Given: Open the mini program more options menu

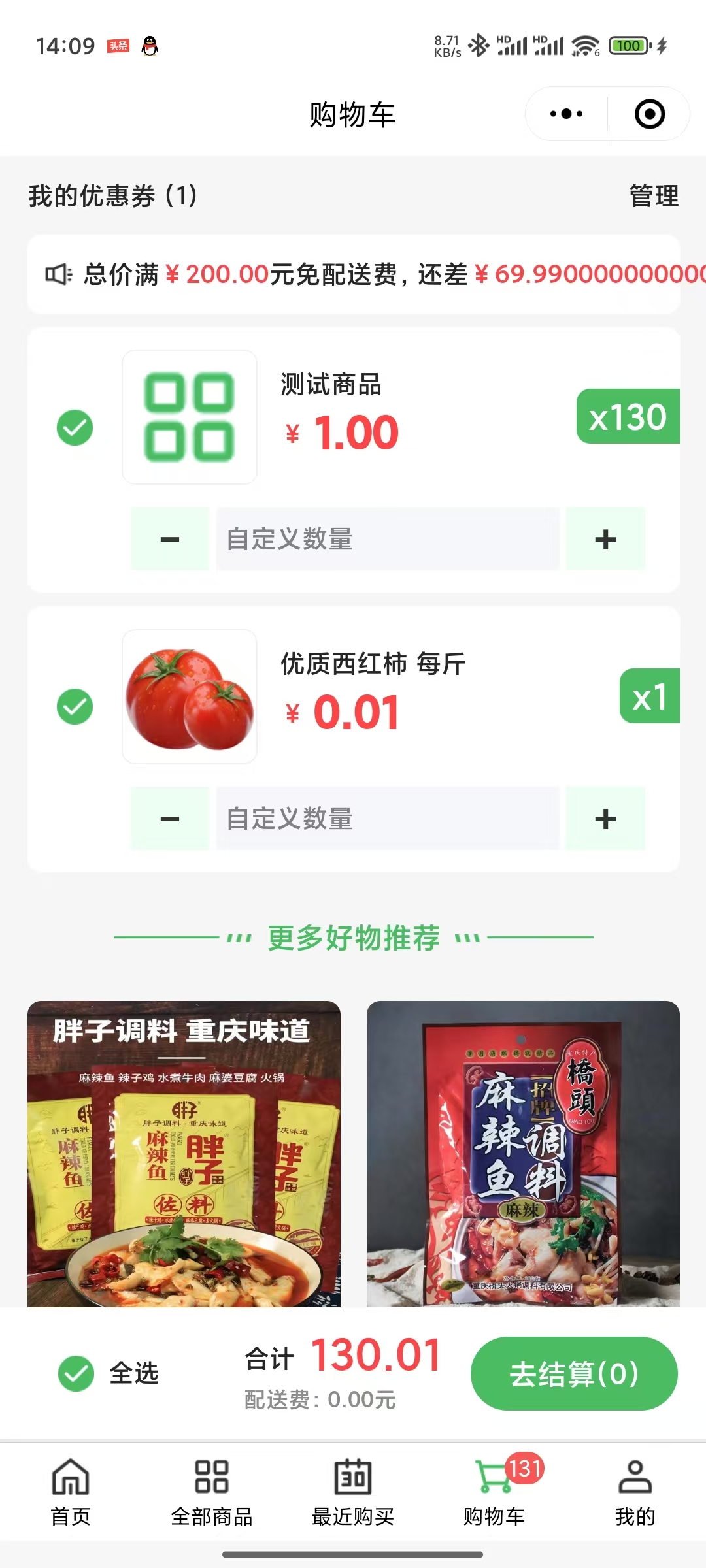Looking at the screenshot, I should (x=566, y=114).
